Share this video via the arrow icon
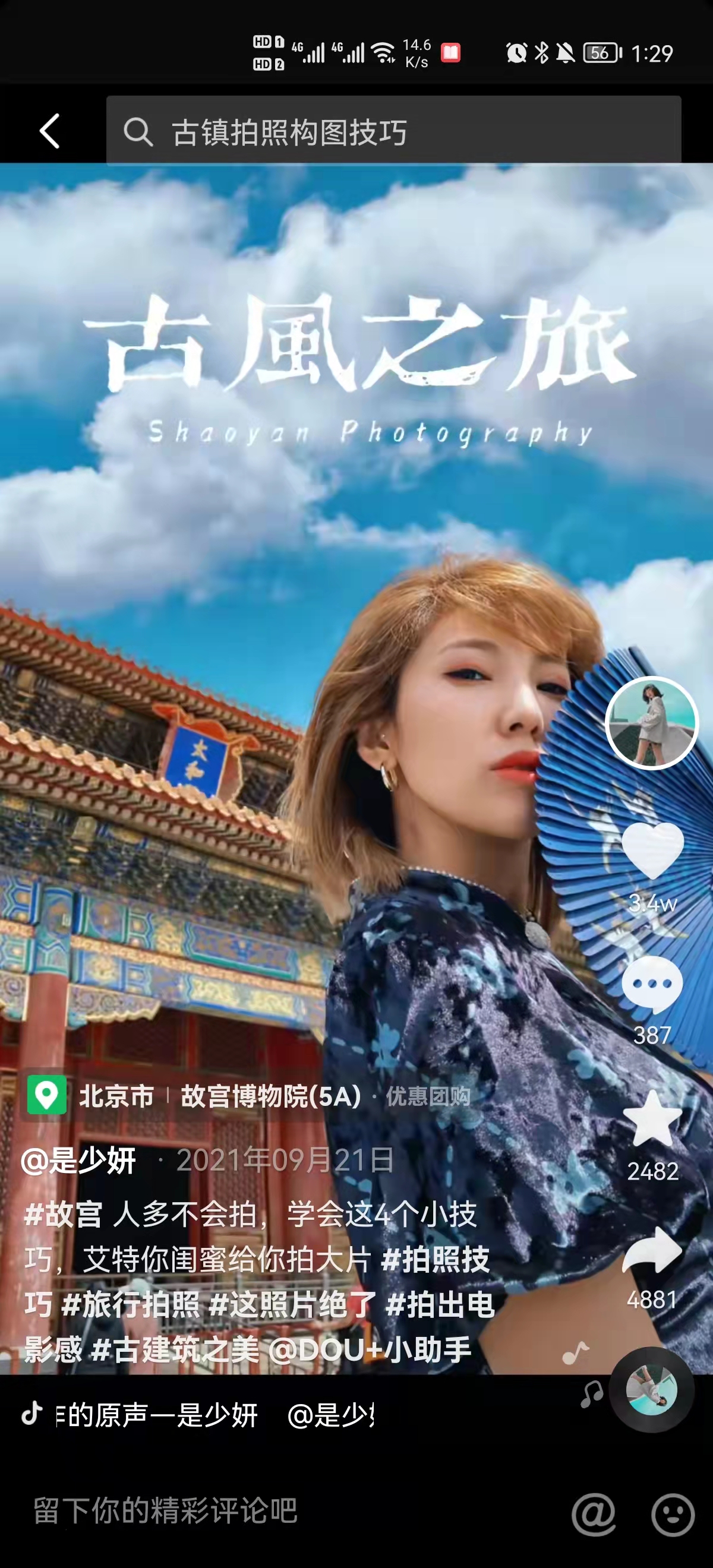713x1568 pixels. tap(652, 1250)
